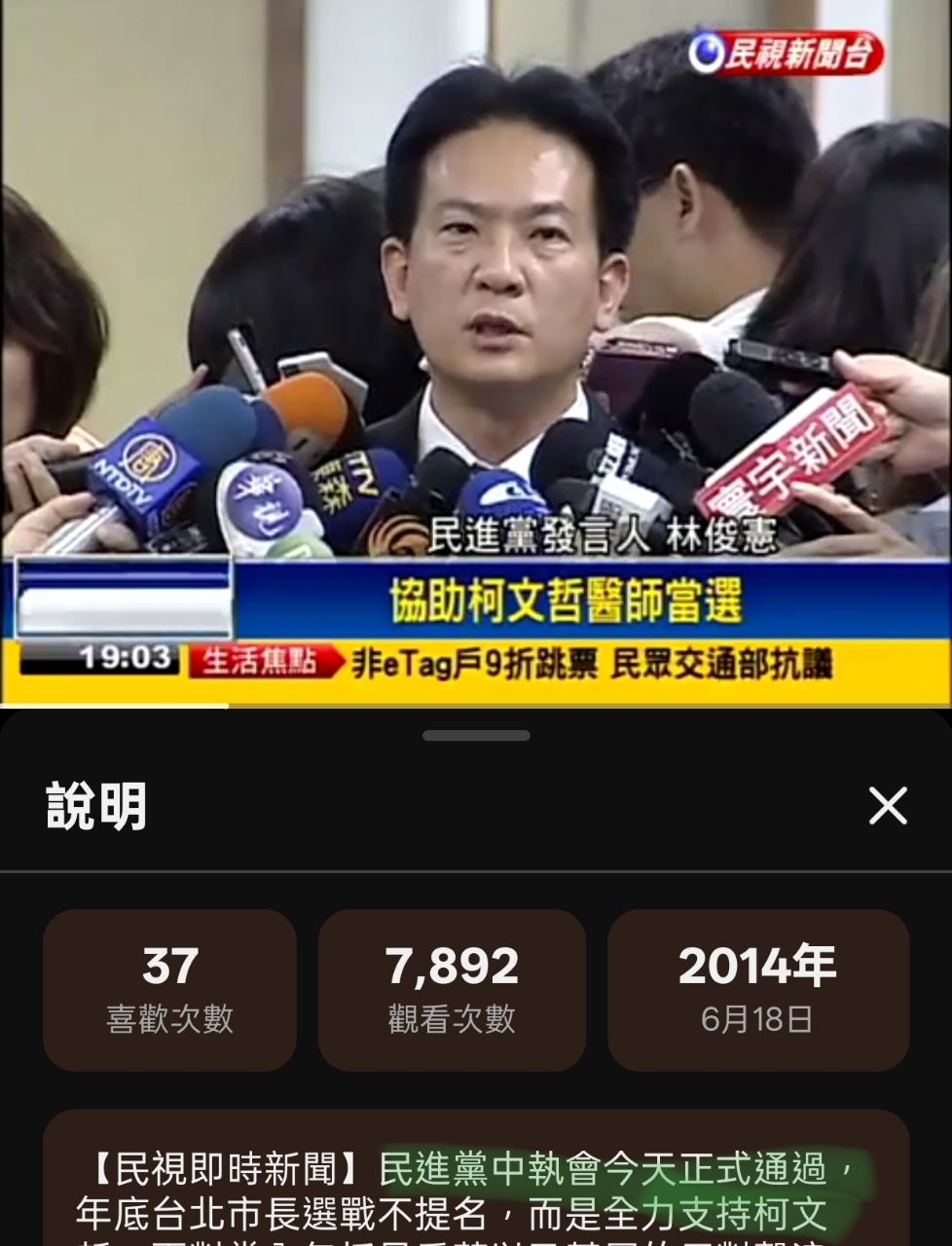Close the 說明 description panel
This screenshot has width=952, height=1246.
[887, 806]
